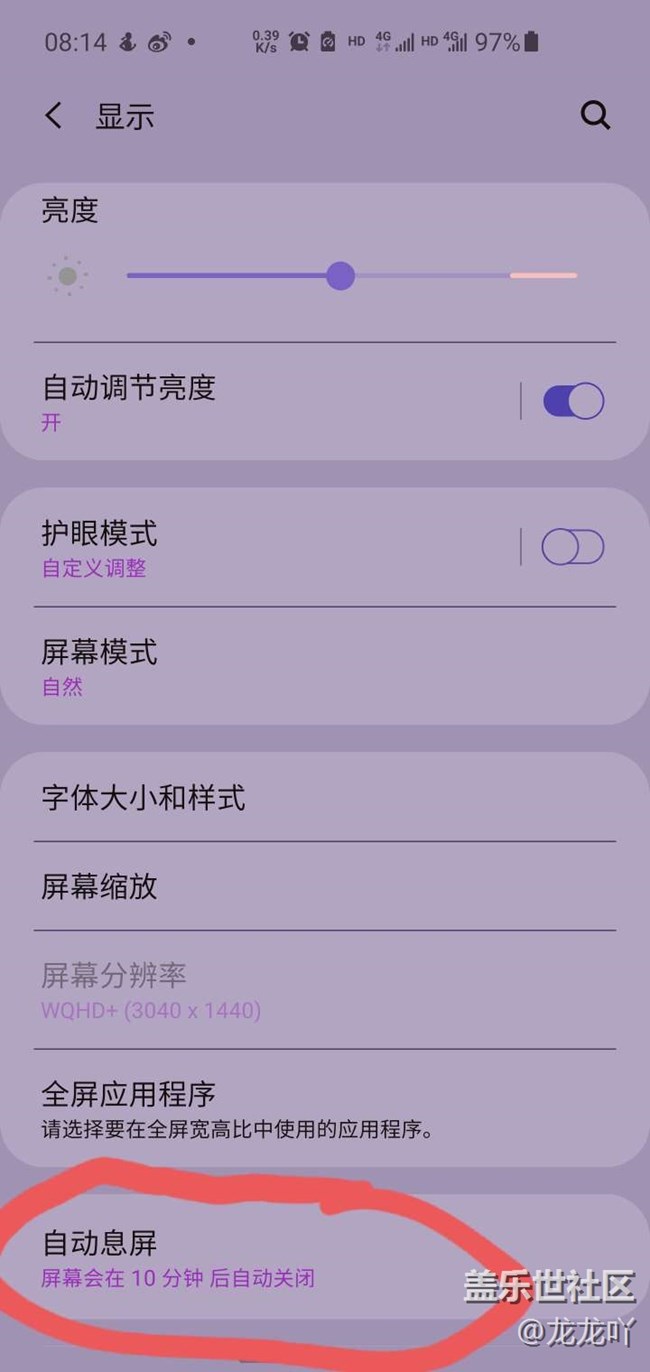
Task: Go back from the 显示 settings page
Action: [x=54, y=116]
